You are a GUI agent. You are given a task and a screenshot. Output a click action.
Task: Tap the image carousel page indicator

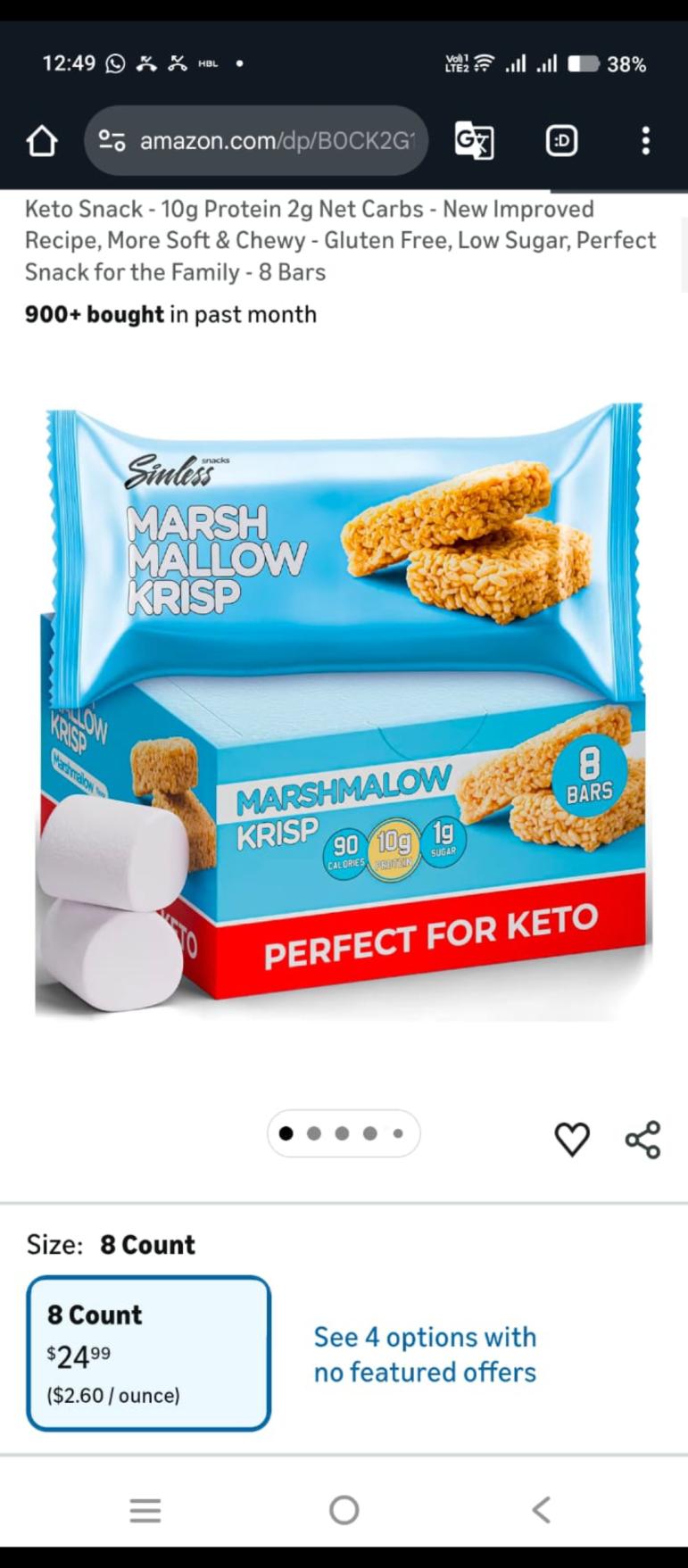pos(344,1133)
